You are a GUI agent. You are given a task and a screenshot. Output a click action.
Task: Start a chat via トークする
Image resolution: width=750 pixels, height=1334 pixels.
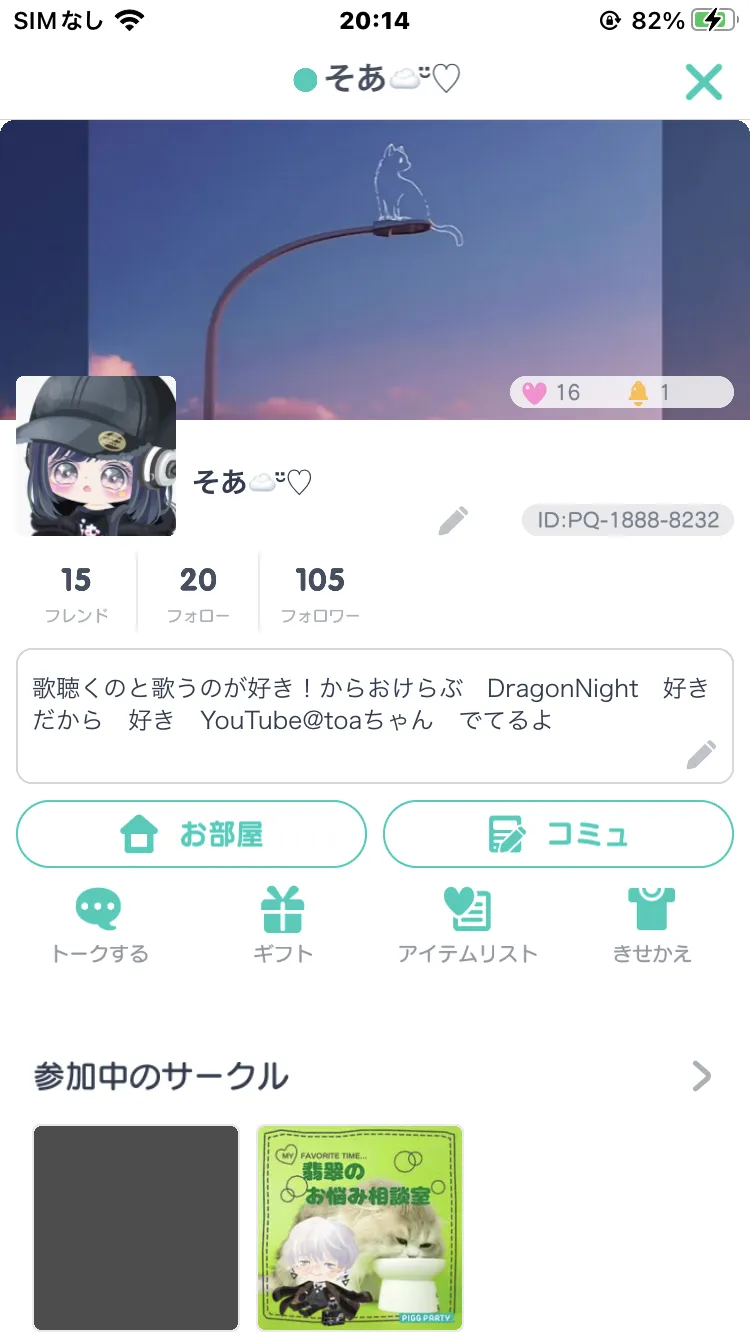[x=99, y=926]
